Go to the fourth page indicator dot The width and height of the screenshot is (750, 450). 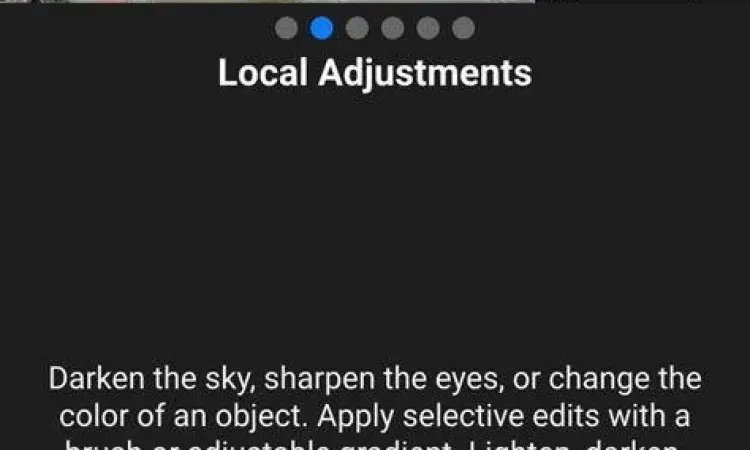392,28
